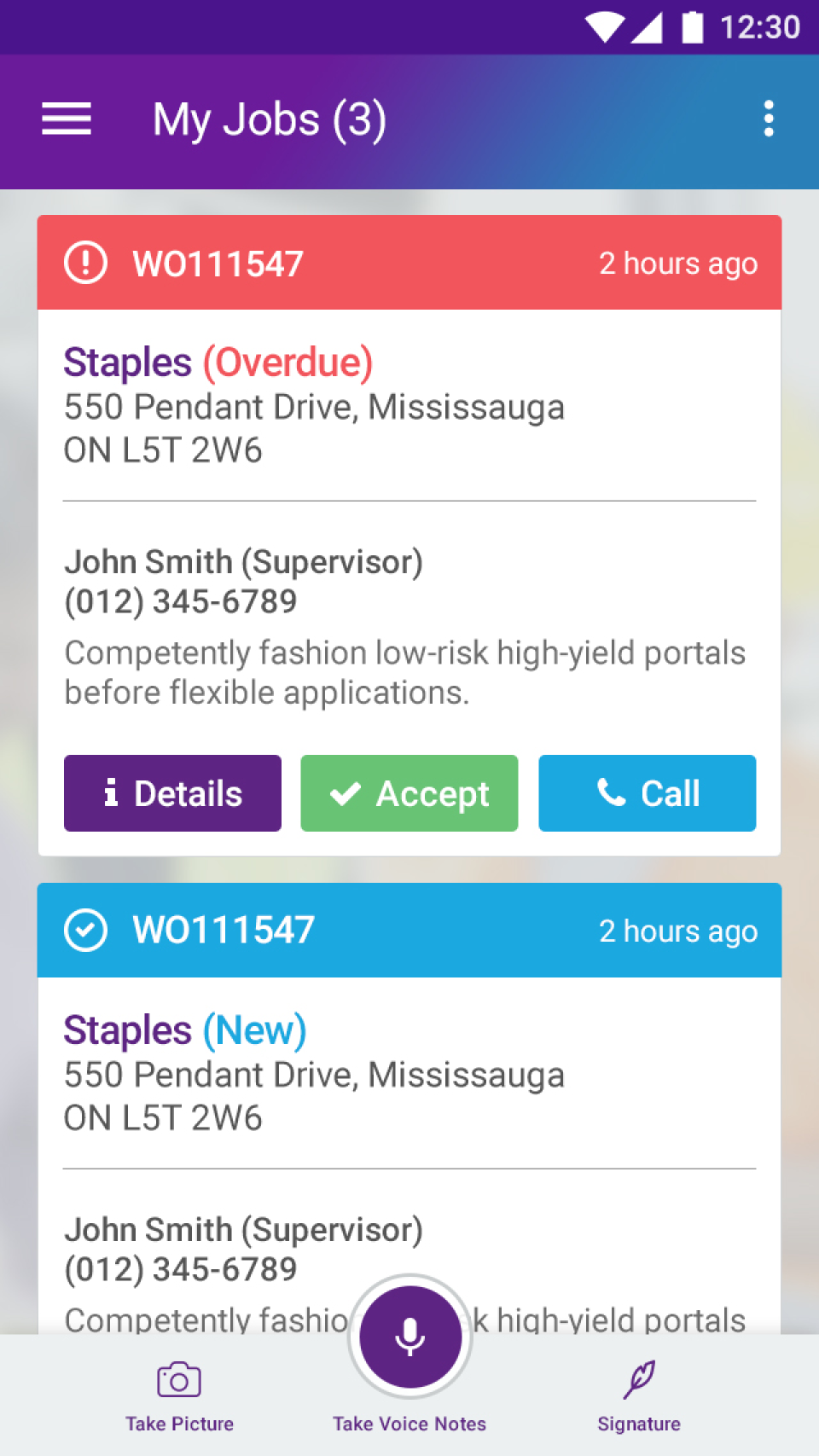Open details via the info icon on Details button

[x=110, y=793]
